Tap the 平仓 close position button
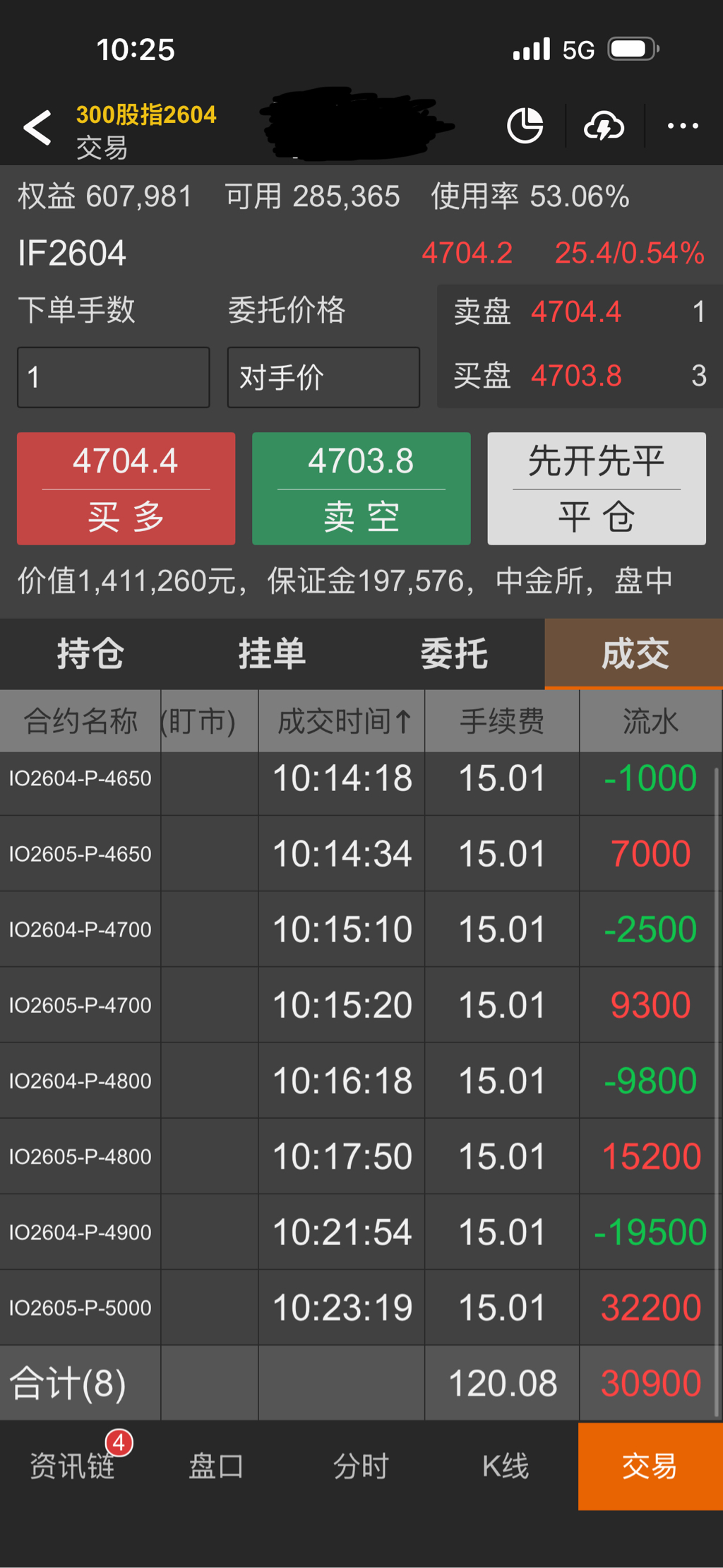723x1568 pixels. point(596,488)
